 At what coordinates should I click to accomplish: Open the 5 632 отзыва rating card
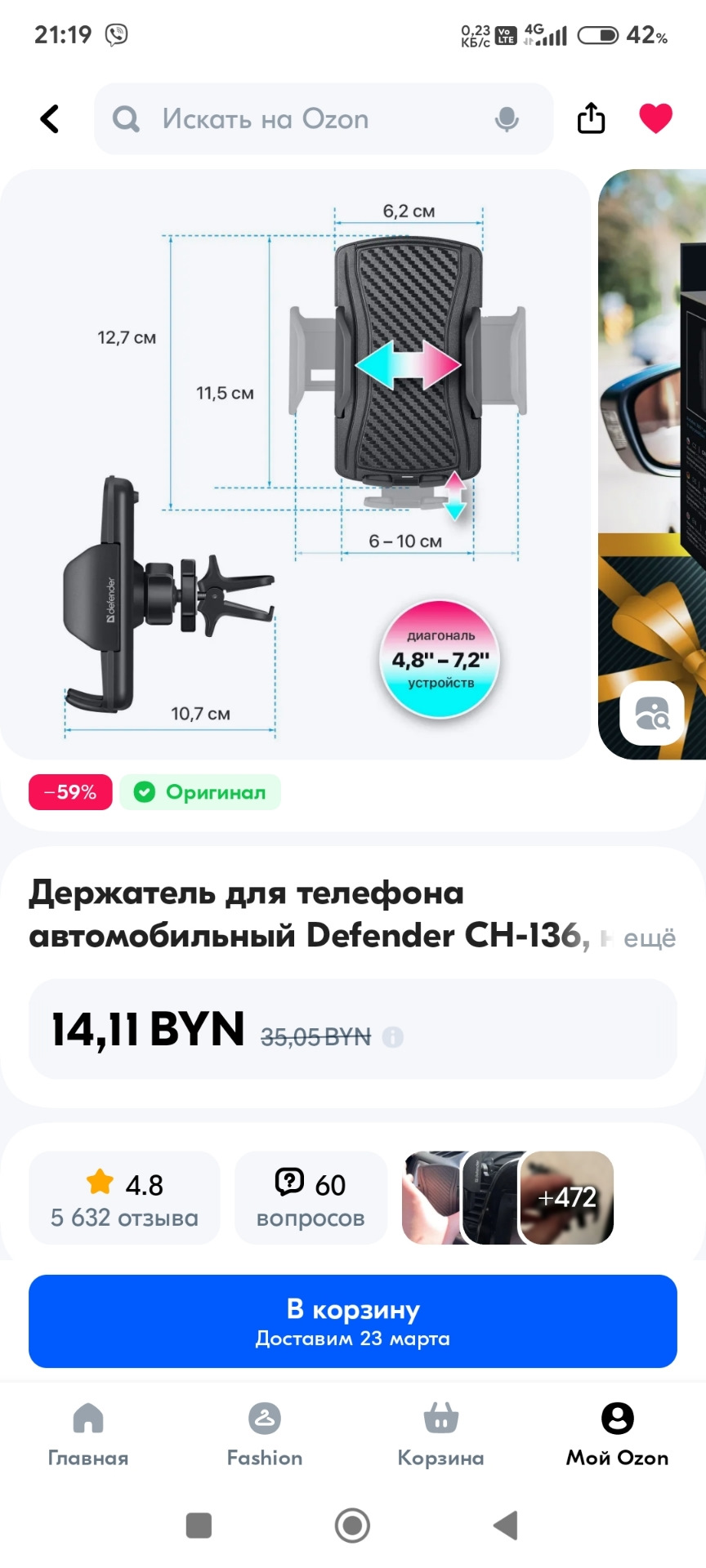coord(124,1198)
